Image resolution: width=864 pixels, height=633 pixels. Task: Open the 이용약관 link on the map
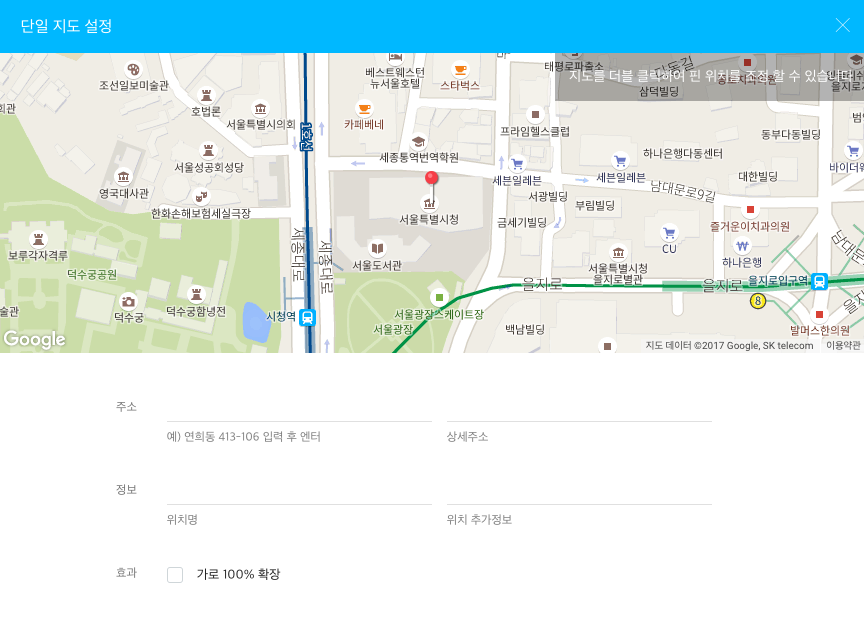[843, 345]
